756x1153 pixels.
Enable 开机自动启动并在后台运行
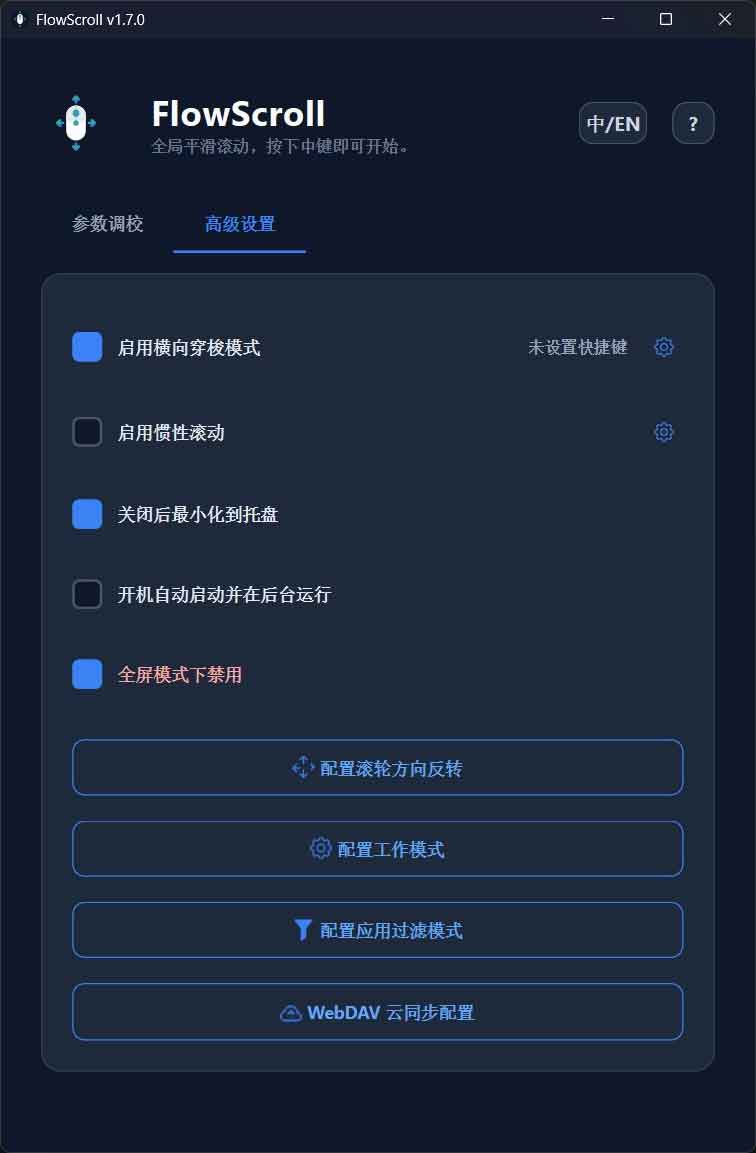coord(87,594)
